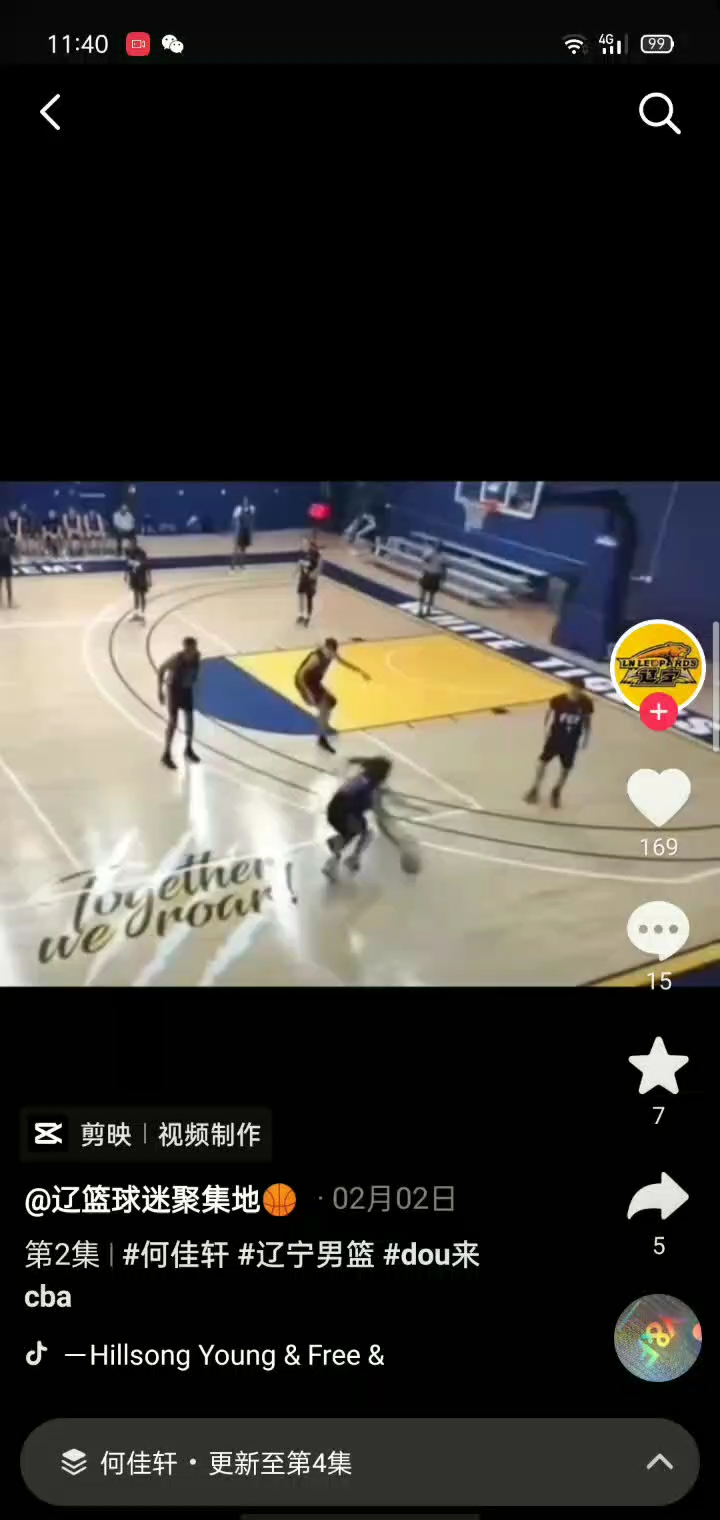Open the #何佳轩 hashtag
This screenshot has width=720, height=1520.
176,1254
